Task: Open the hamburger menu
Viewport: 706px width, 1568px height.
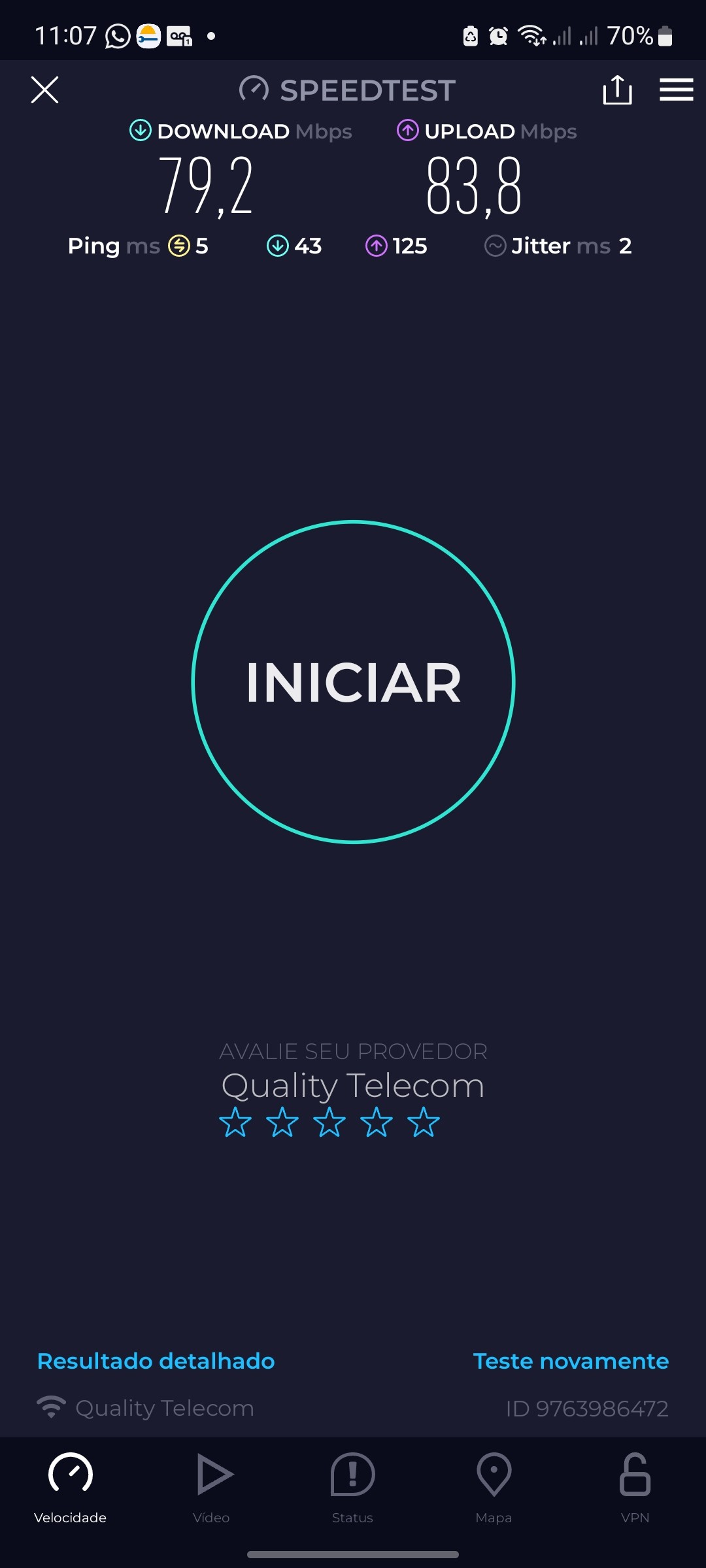Action: [676, 90]
